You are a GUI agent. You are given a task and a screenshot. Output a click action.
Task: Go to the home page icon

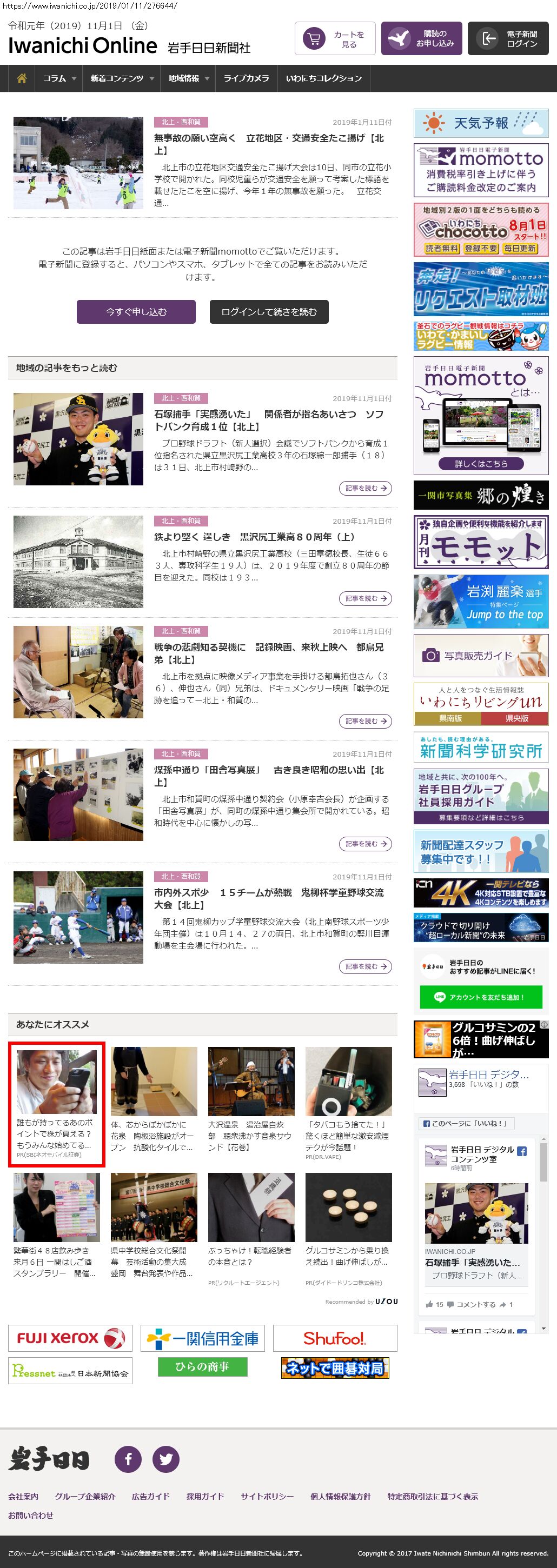(22, 78)
